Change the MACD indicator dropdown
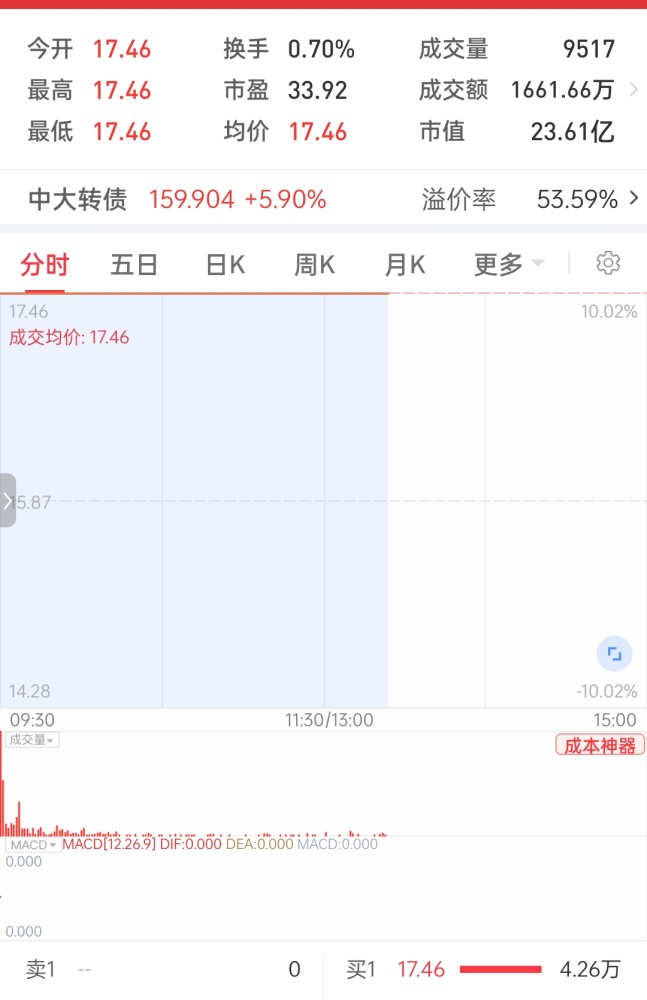The image size is (647, 1000). pos(33,845)
